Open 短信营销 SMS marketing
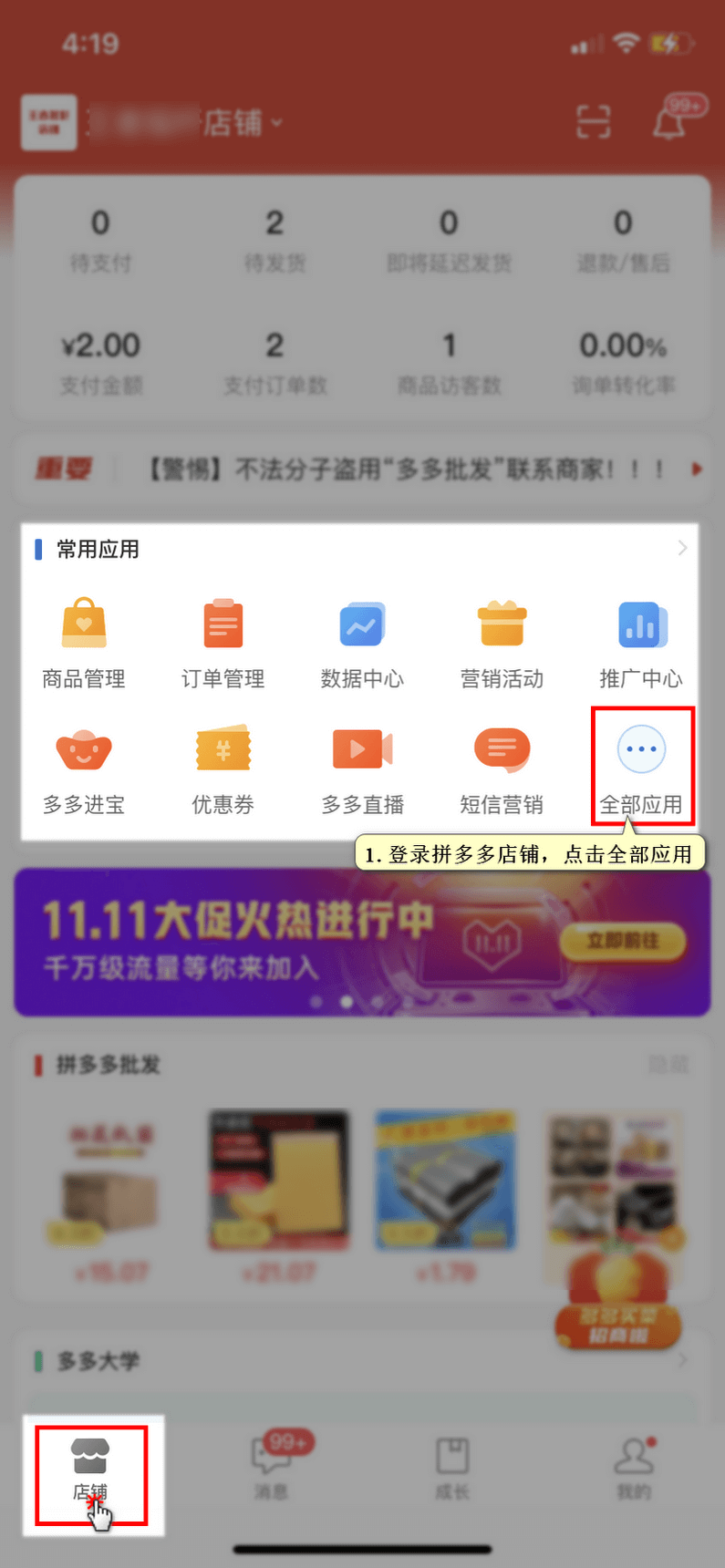 (502, 768)
